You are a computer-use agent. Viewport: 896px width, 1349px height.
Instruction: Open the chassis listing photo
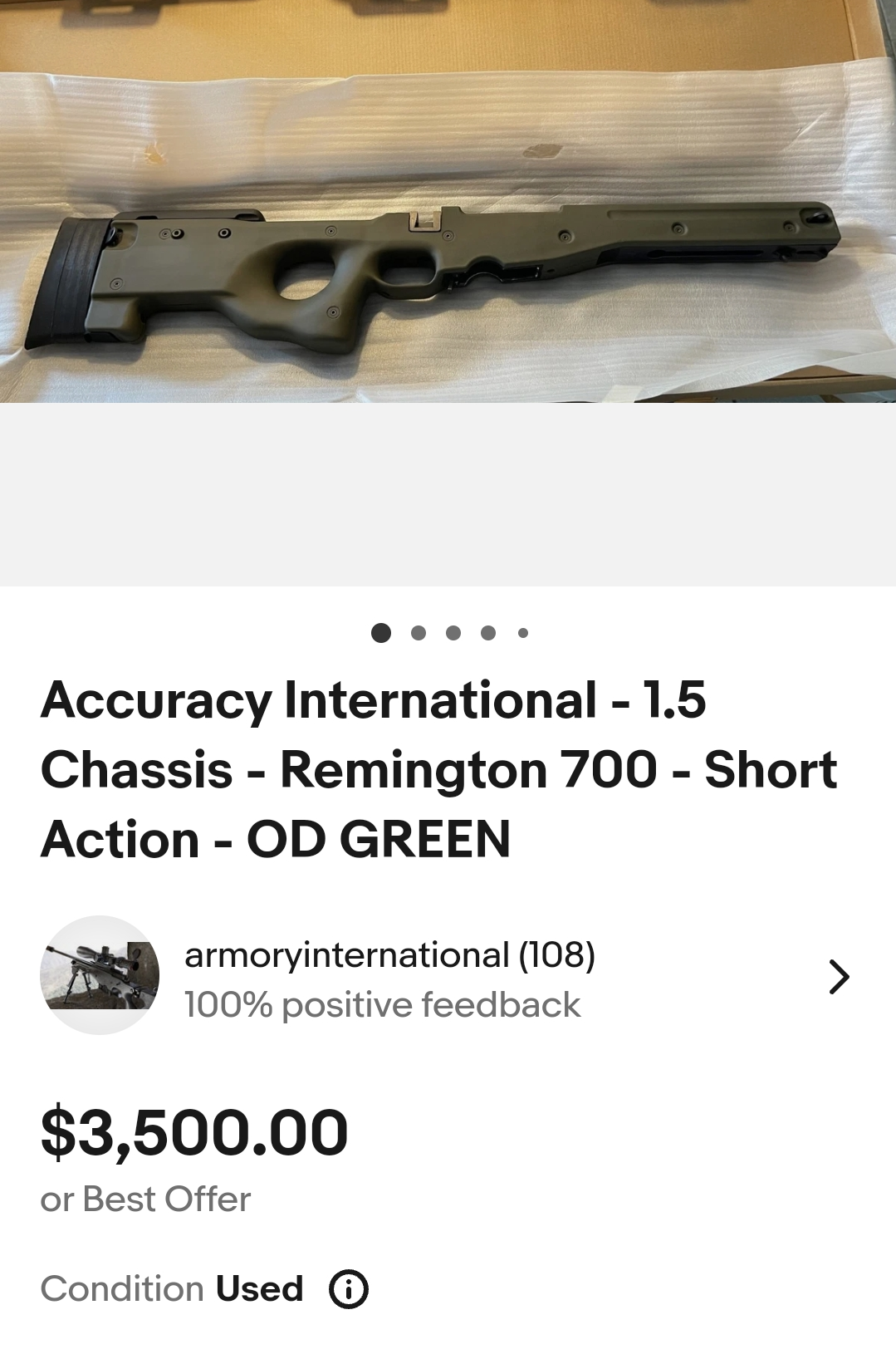(x=448, y=249)
